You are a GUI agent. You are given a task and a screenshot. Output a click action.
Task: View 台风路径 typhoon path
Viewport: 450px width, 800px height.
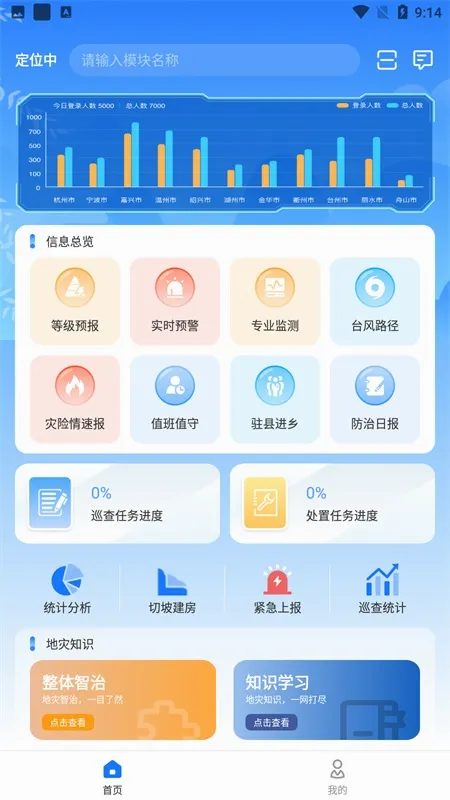[375, 301]
